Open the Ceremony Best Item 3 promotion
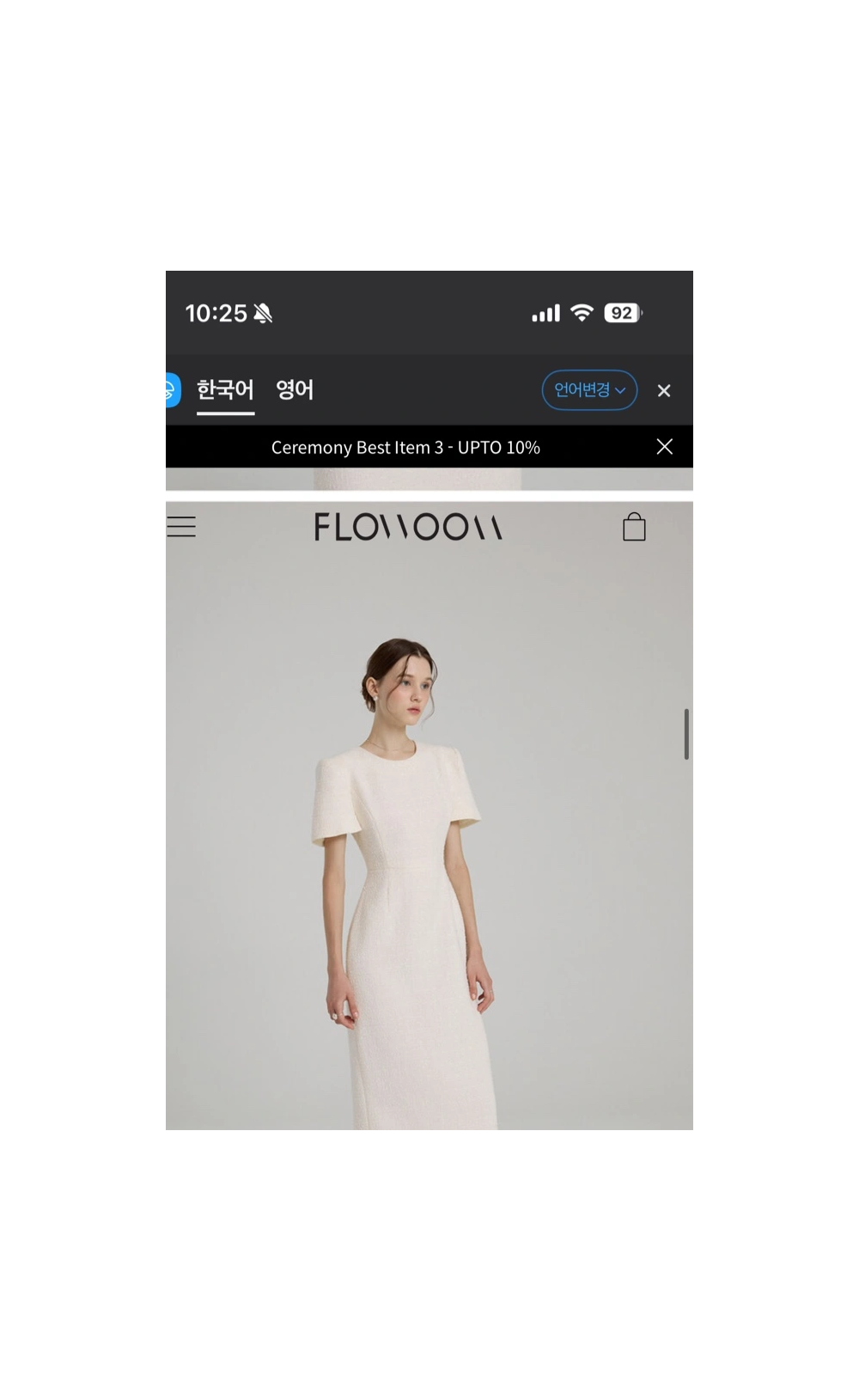Viewport: 859px width, 1400px height. tap(405, 448)
